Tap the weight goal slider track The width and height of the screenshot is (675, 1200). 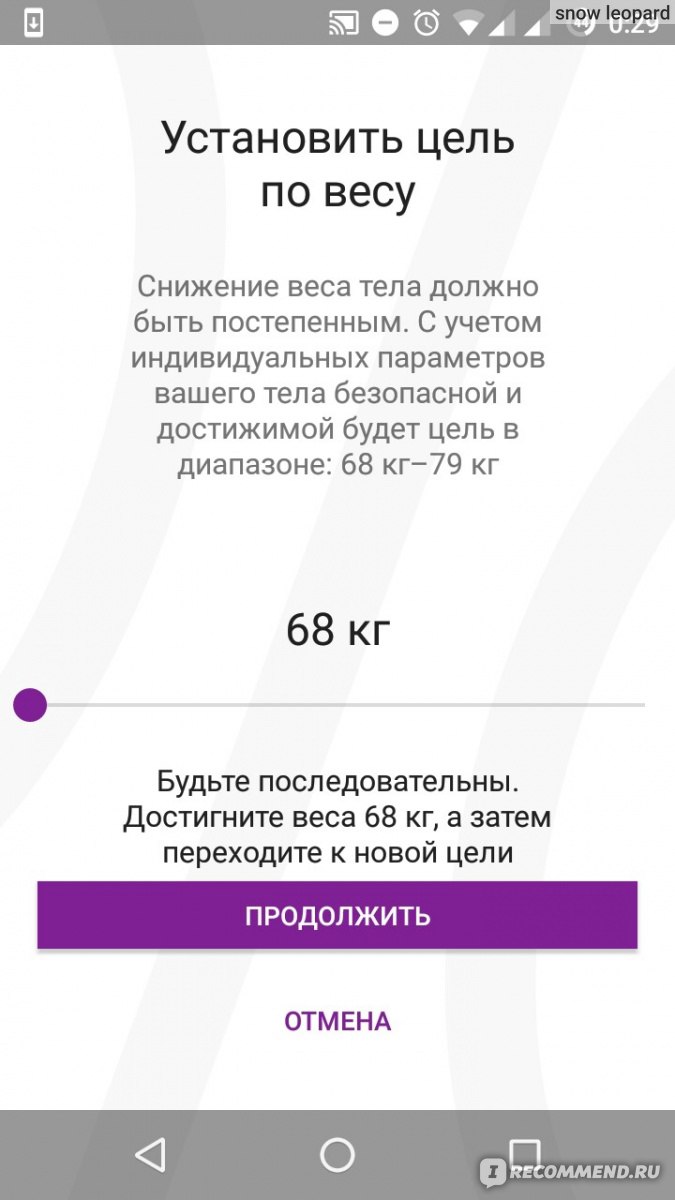point(337,705)
